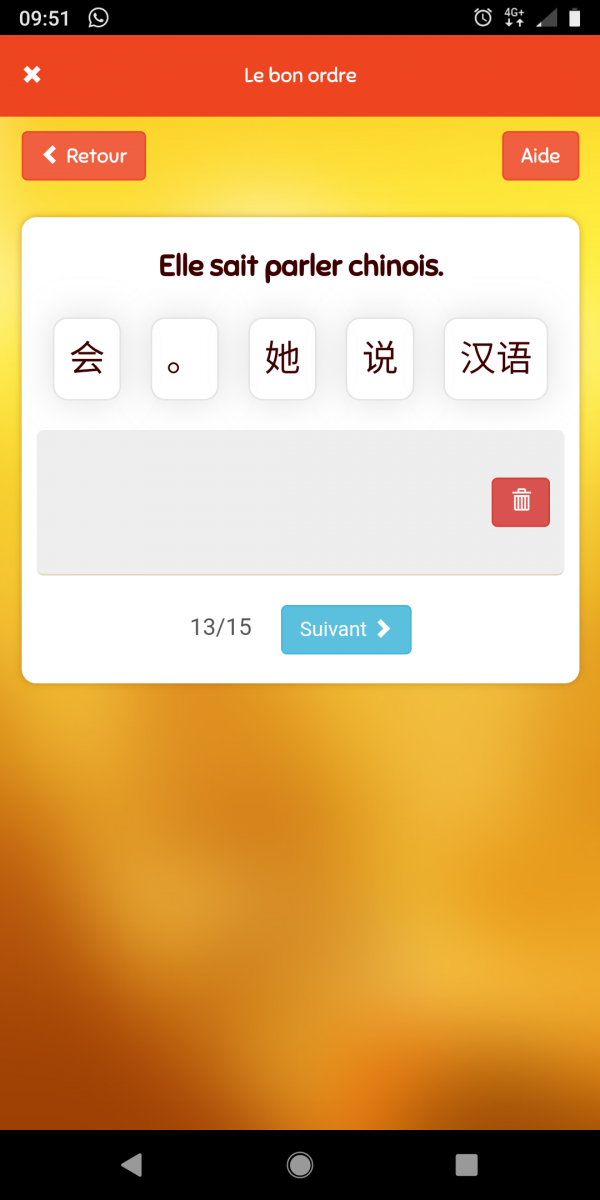Image resolution: width=600 pixels, height=1200 pixels.
Task: Select the 。 punctuation tile
Action: click(x=184, y=359)
